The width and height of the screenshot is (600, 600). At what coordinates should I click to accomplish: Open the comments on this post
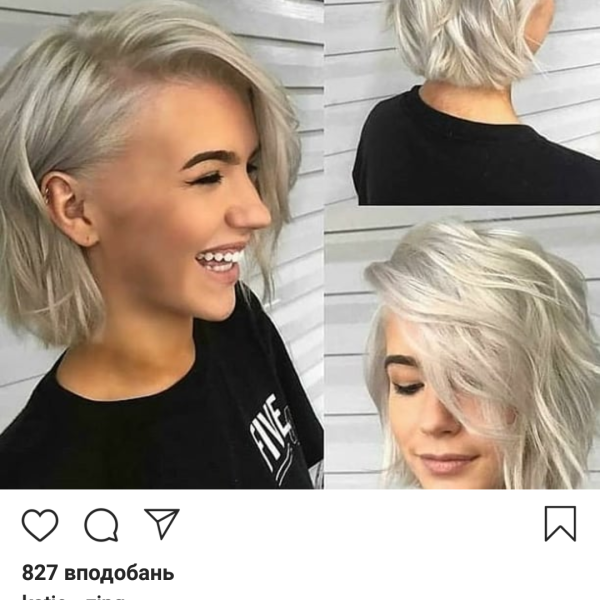101,524
